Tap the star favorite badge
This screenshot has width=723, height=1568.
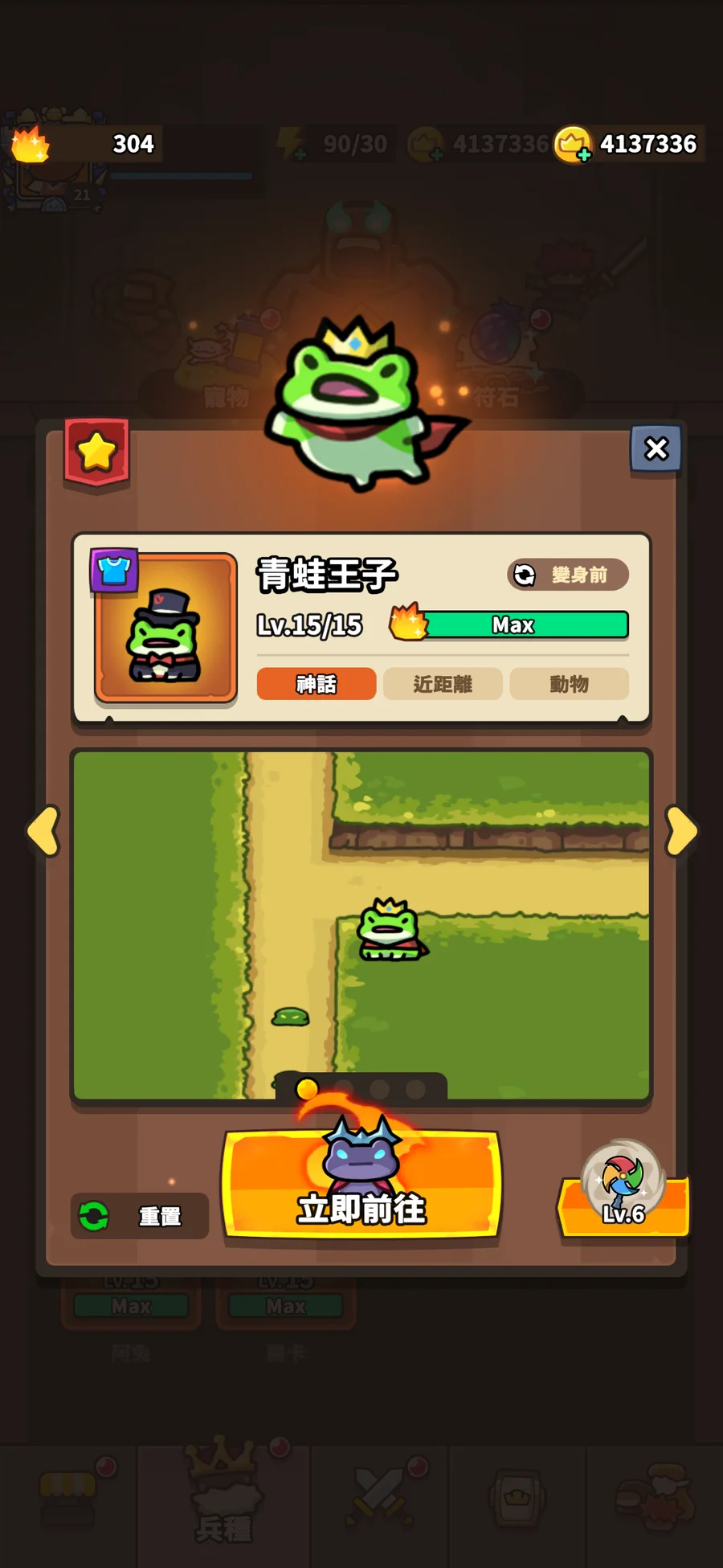coord(96,452)
